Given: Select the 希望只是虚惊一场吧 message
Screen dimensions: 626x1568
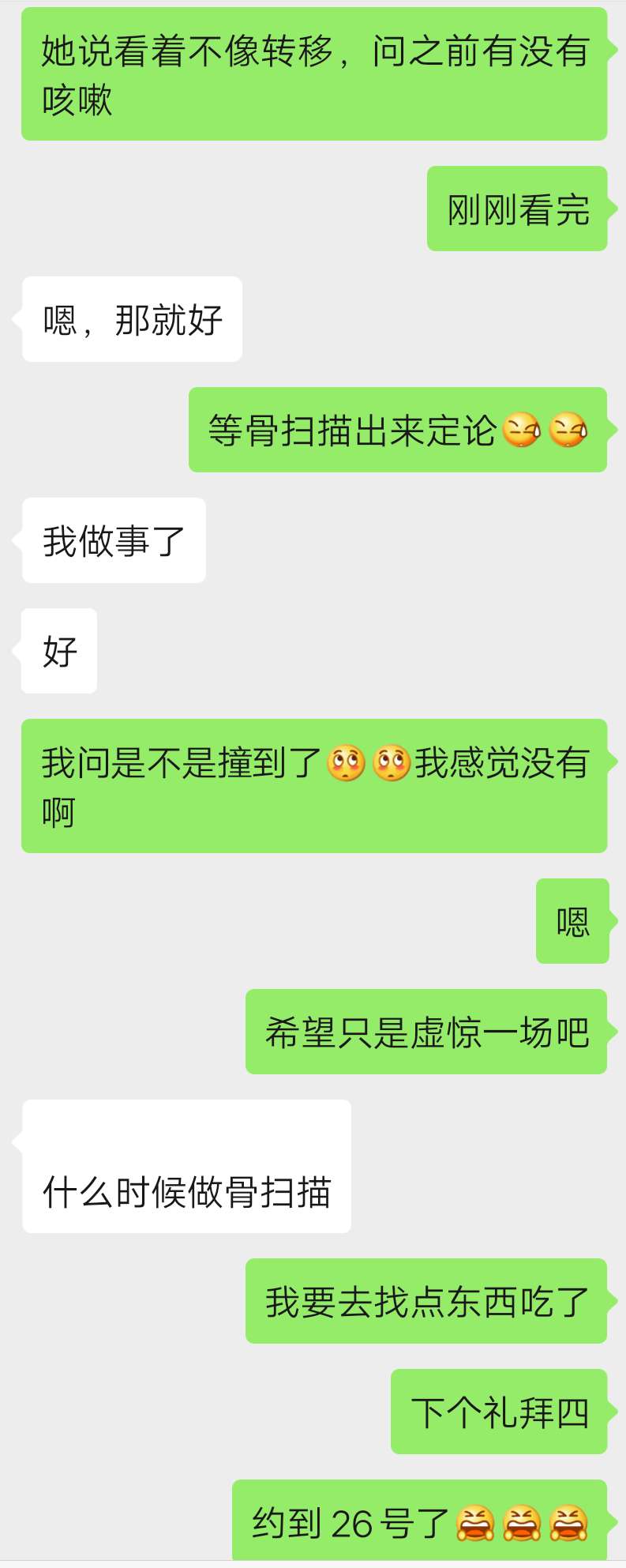Looking at the screenshot, I should click(426, 1035).
